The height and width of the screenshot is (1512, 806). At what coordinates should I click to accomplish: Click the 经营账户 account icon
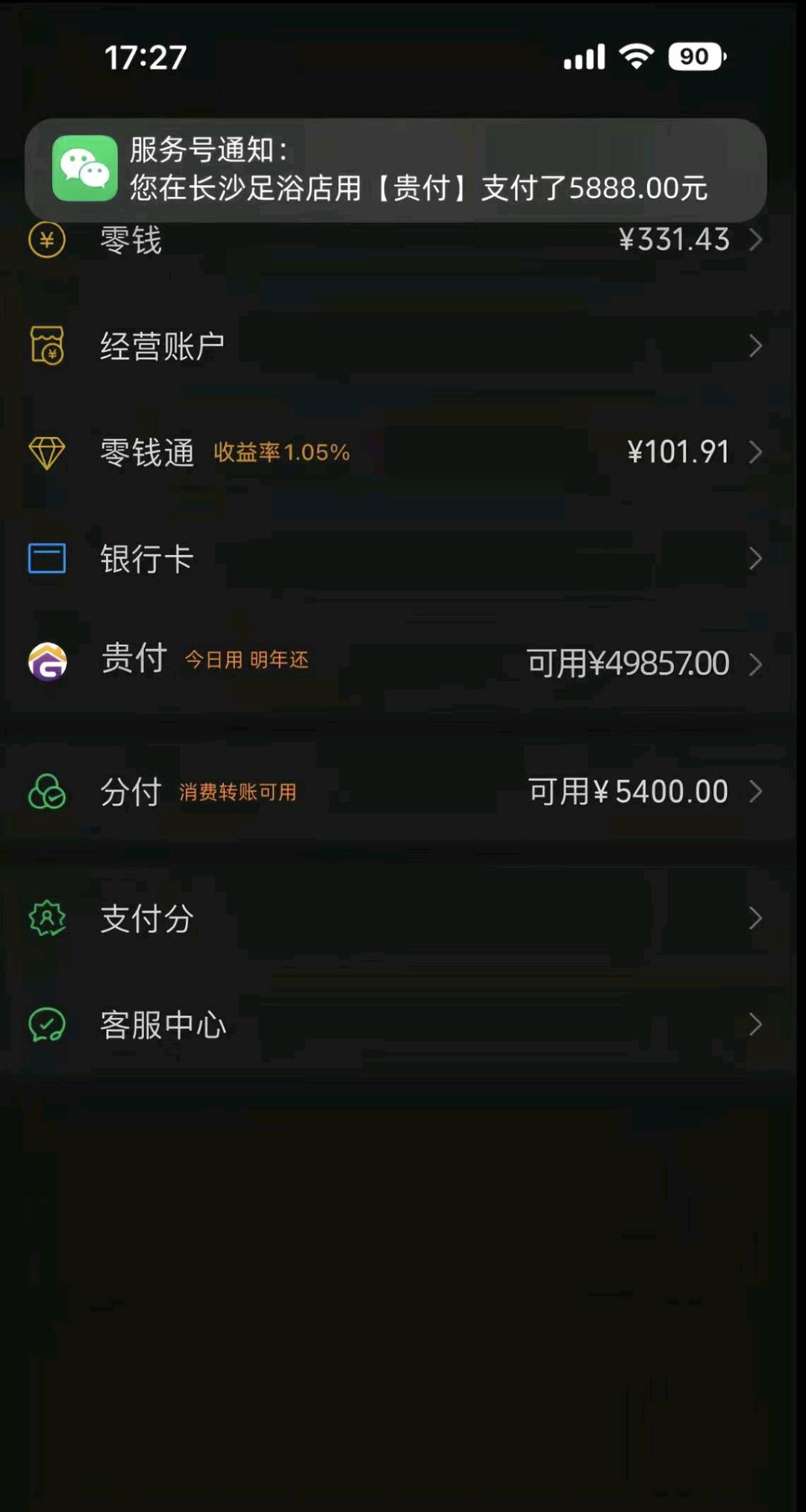coord(47,345)
